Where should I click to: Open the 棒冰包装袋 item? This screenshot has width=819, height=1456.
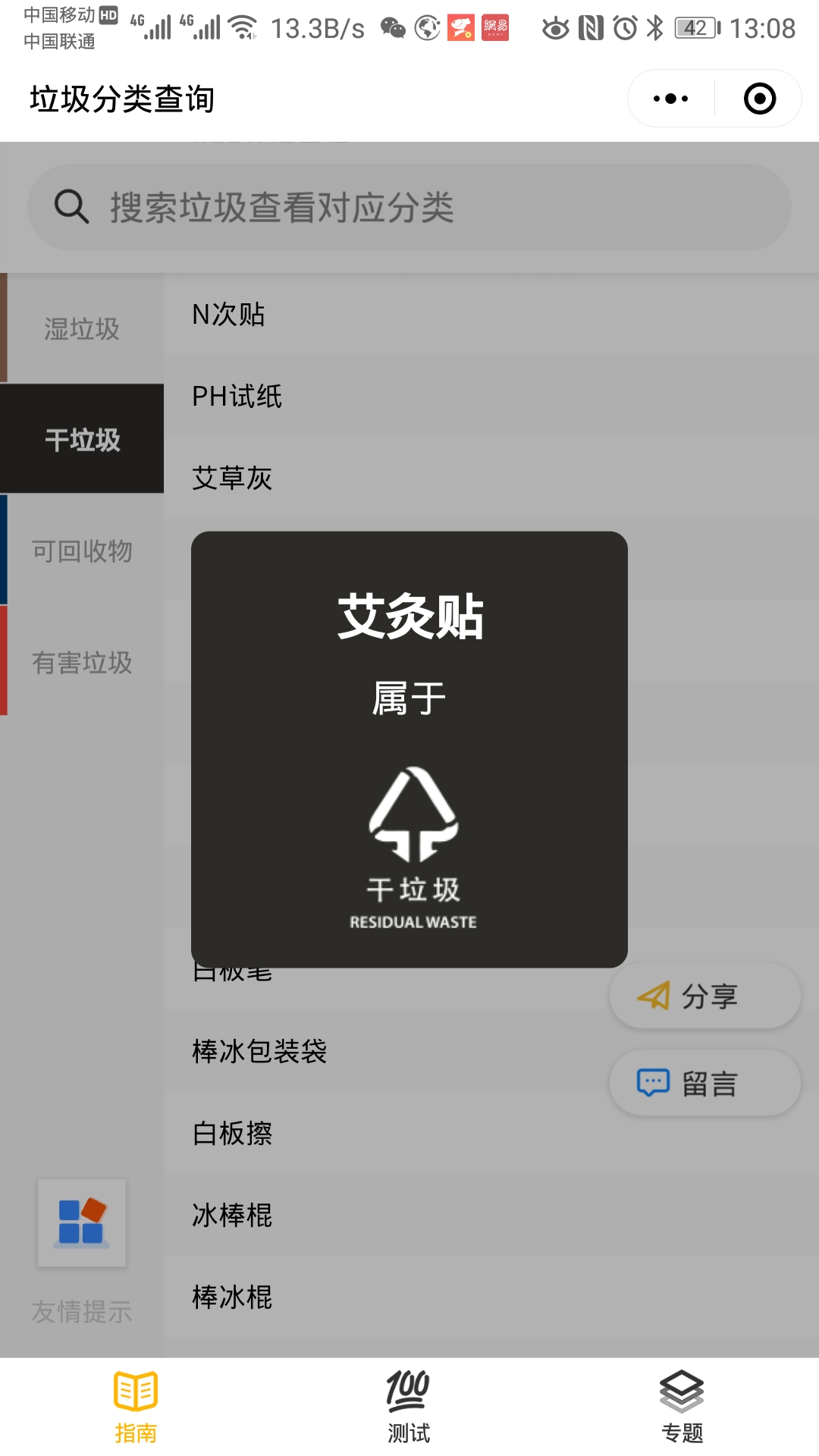click(x=259, y=1051)
